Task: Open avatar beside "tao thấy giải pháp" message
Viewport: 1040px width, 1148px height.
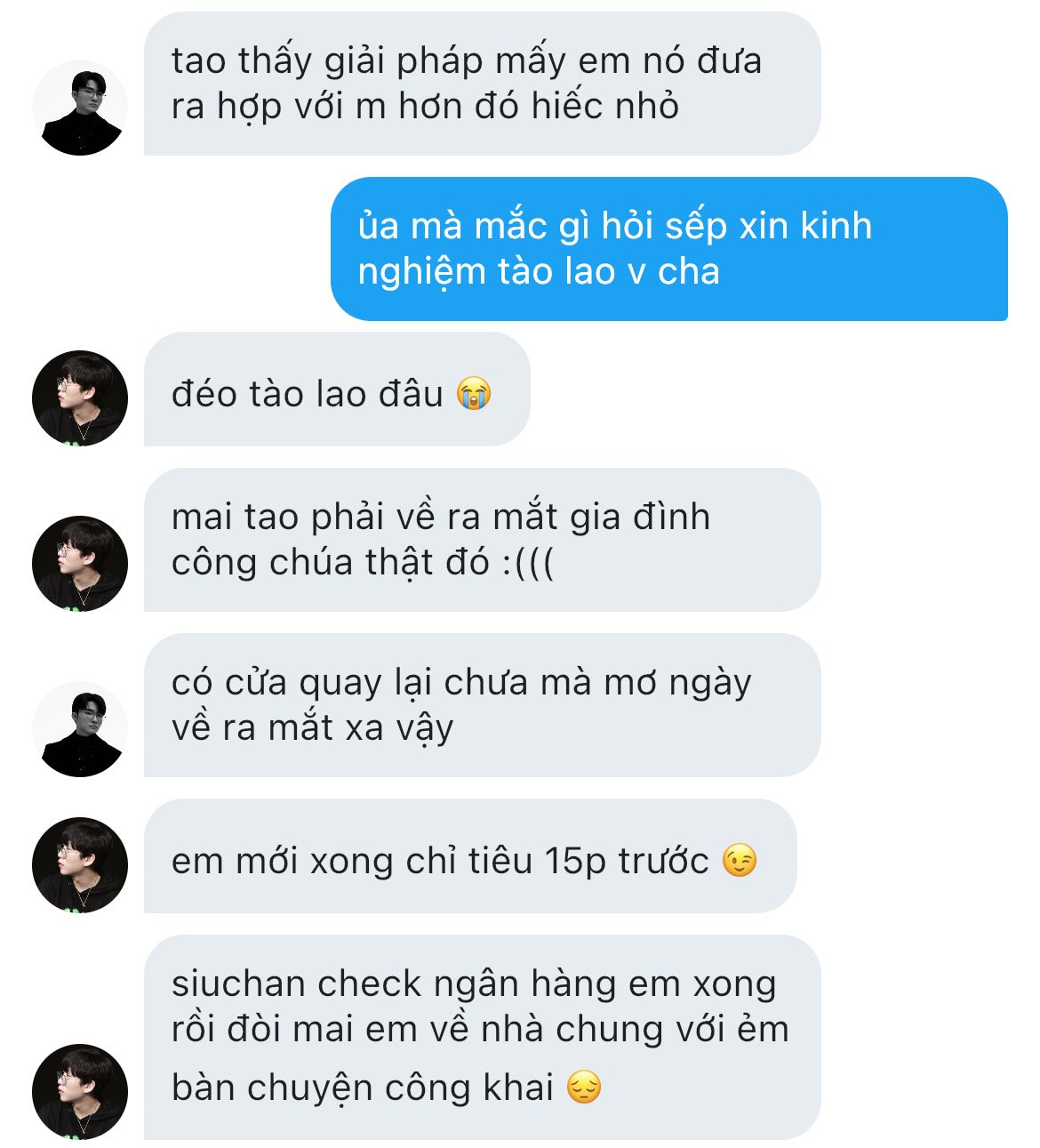Action: pyautogui.click(x=80, y=108)
